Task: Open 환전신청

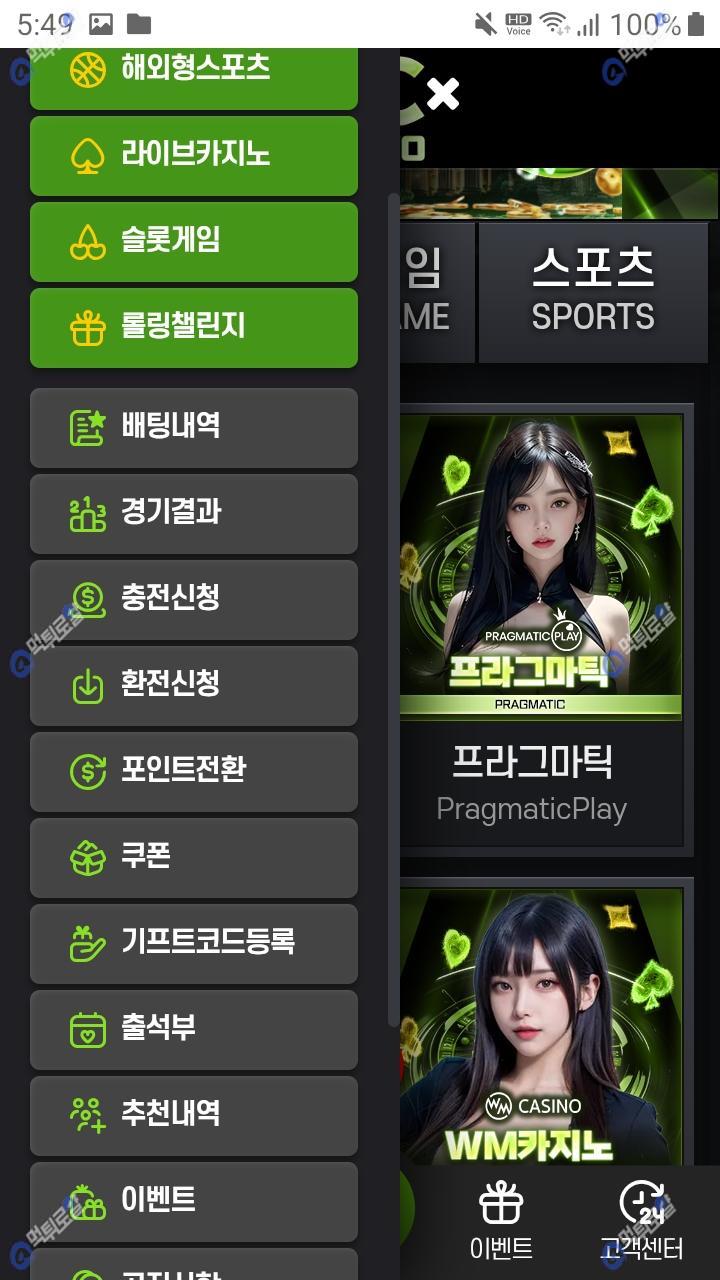Action: point(194,686)
